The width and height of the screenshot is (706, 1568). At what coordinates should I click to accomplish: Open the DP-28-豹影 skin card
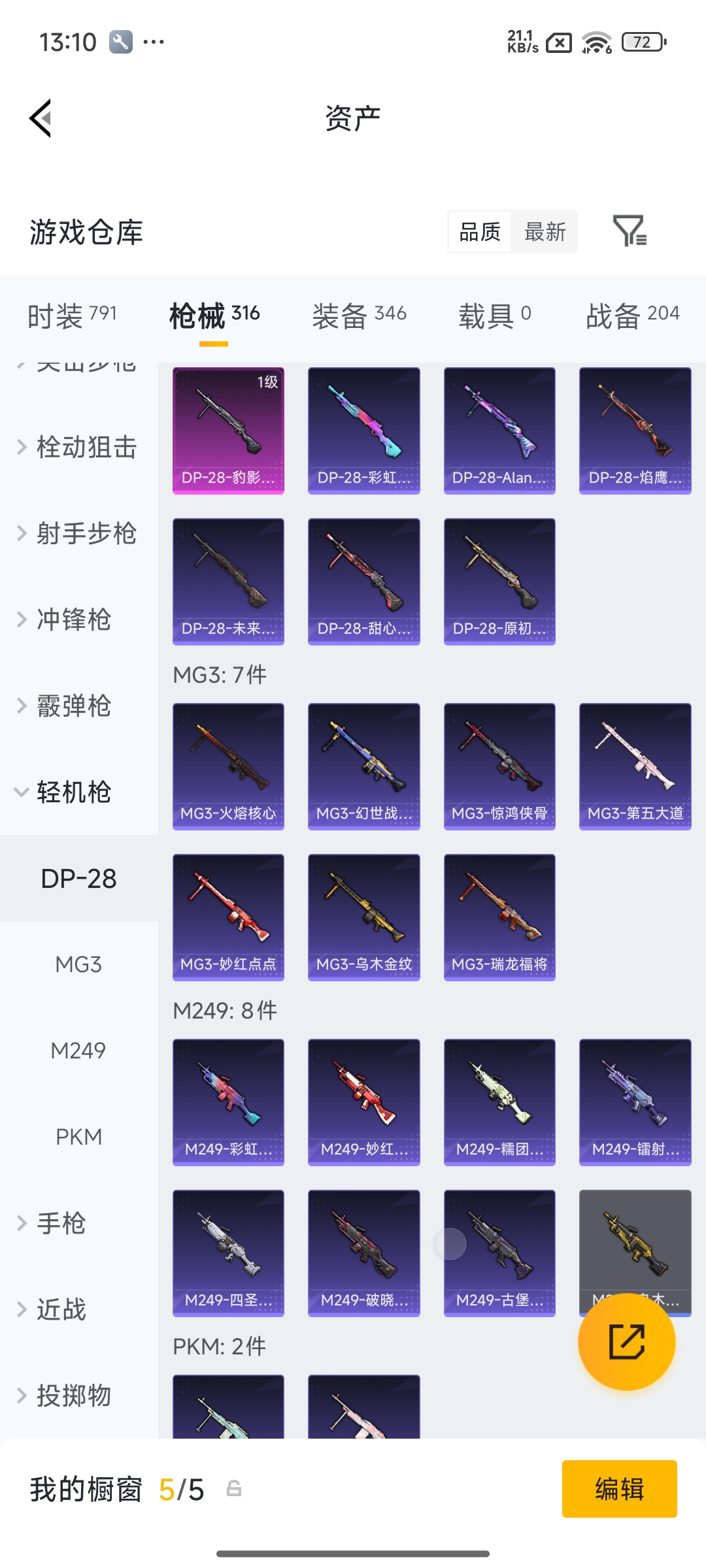click(228, 430)
